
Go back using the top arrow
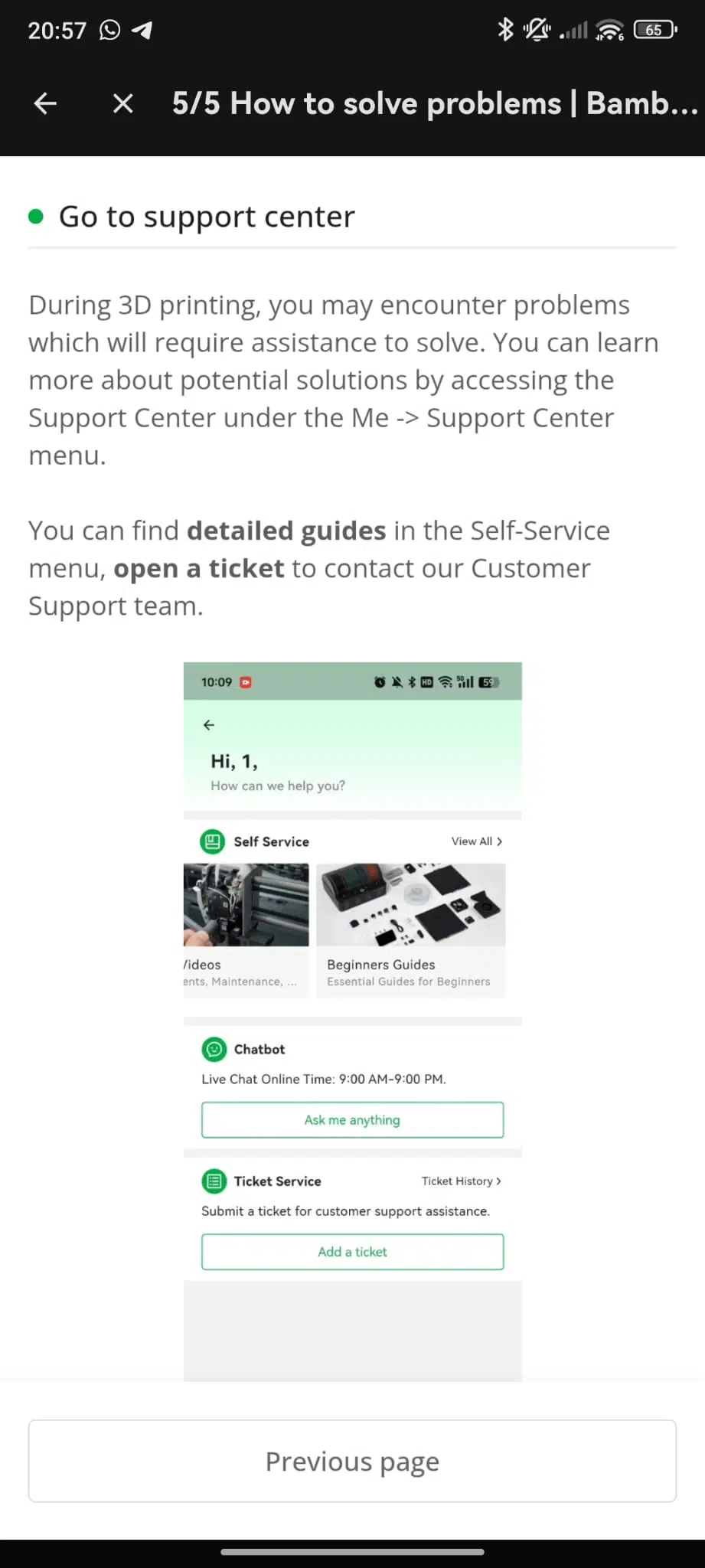[x=46, y=103]
